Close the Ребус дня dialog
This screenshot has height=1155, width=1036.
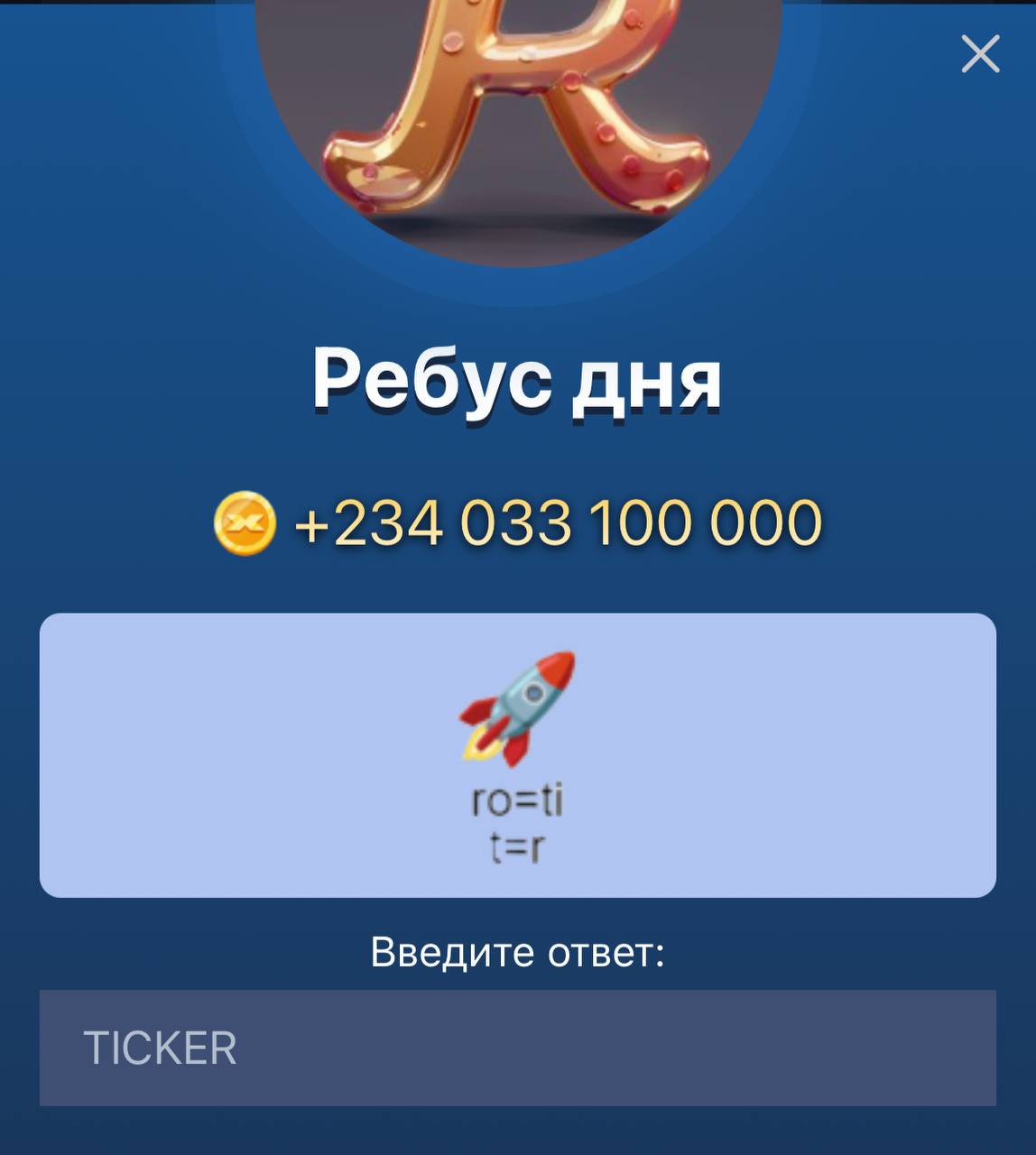(x=980, y=54)
